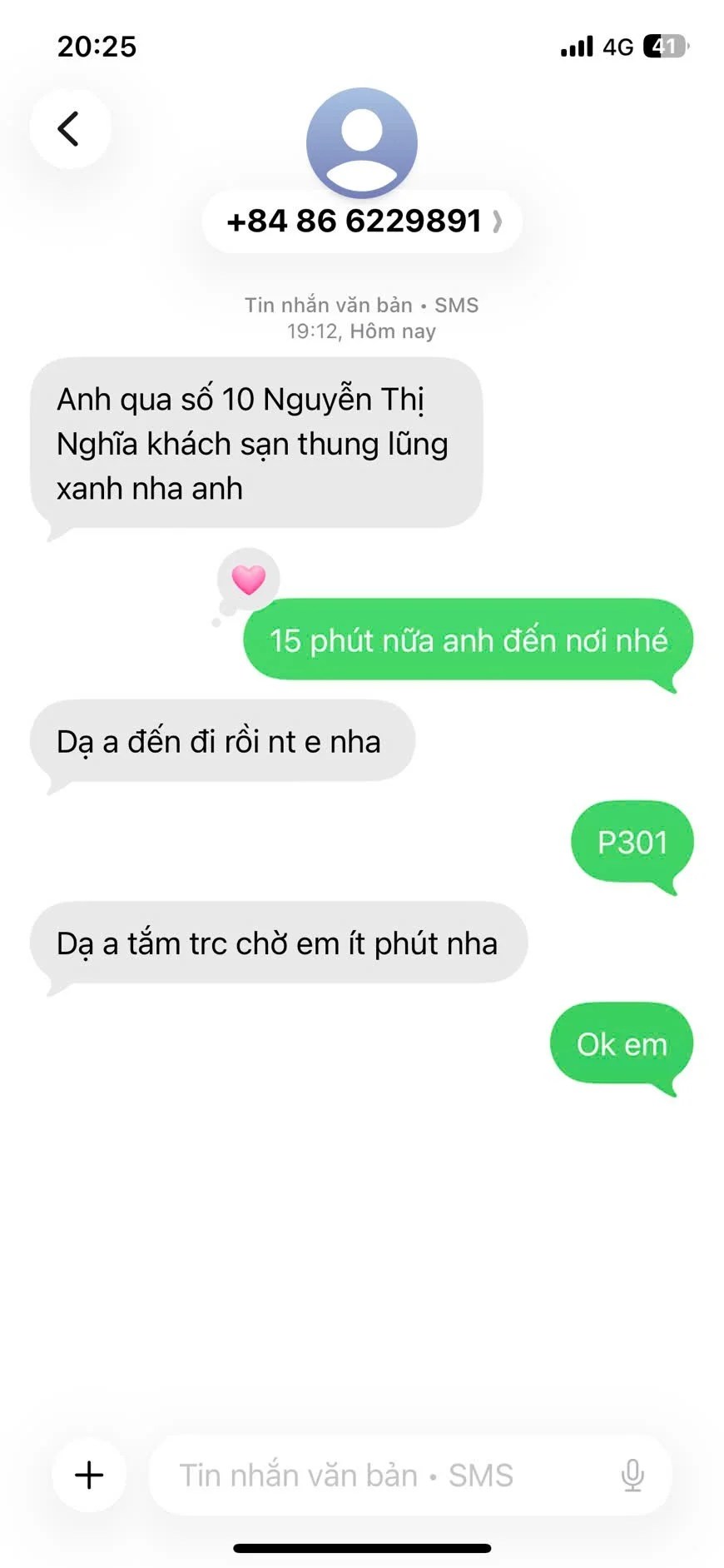Go back to the messages list

(x=70, y=129)
